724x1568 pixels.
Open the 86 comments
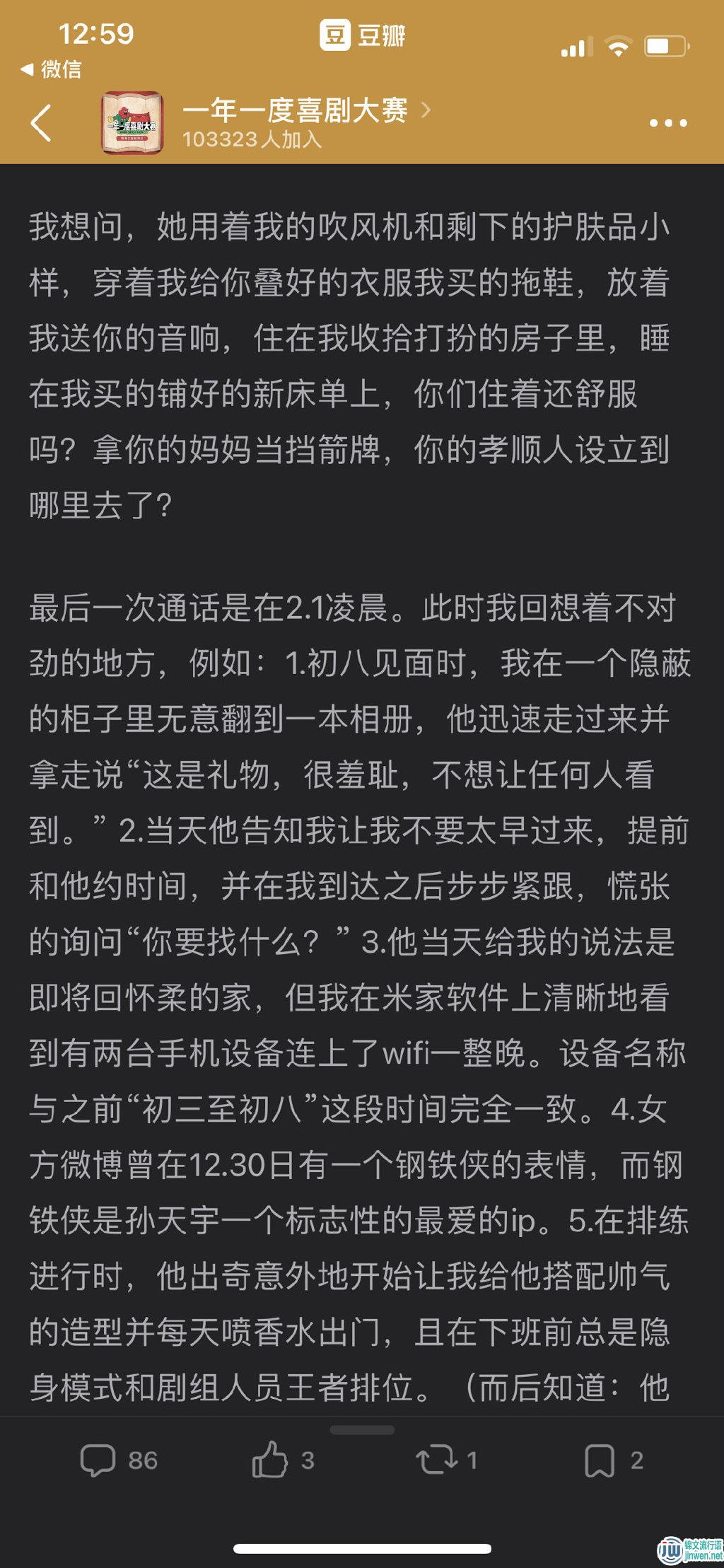119,1460
